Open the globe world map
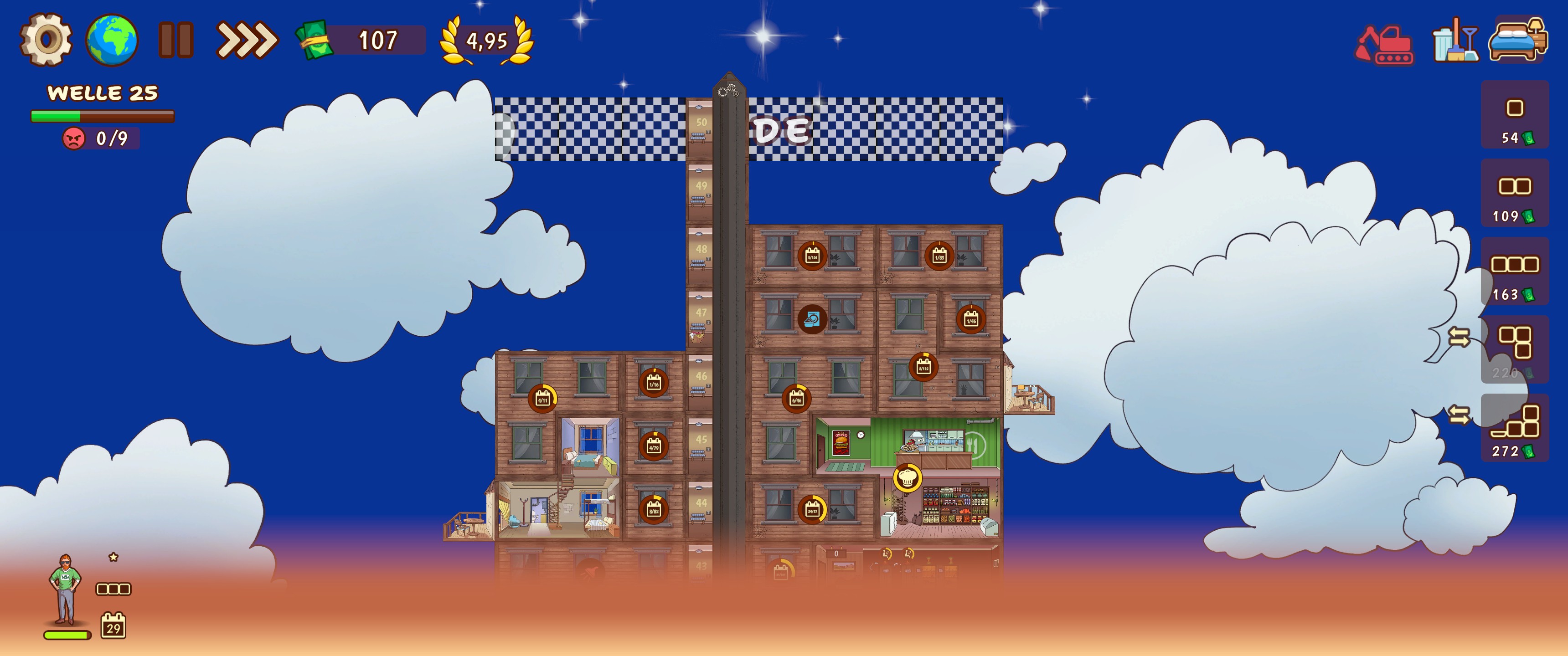This screenshot has width=1568, height=656. [112, 40]
